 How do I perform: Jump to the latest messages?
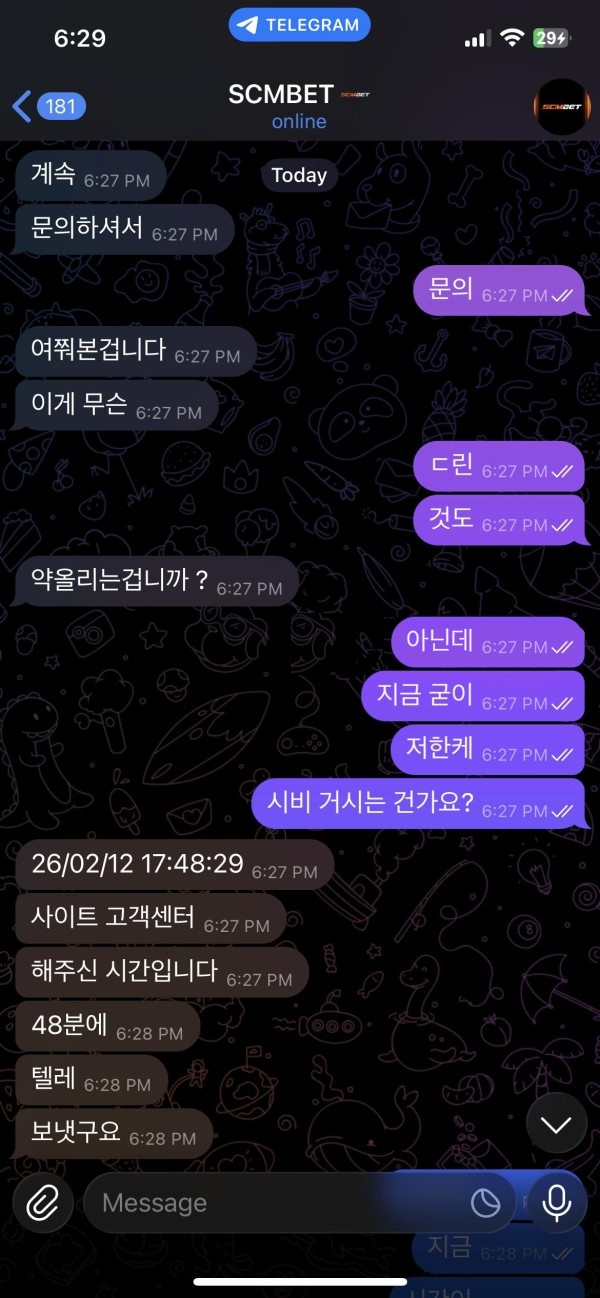coord(555,1124)
